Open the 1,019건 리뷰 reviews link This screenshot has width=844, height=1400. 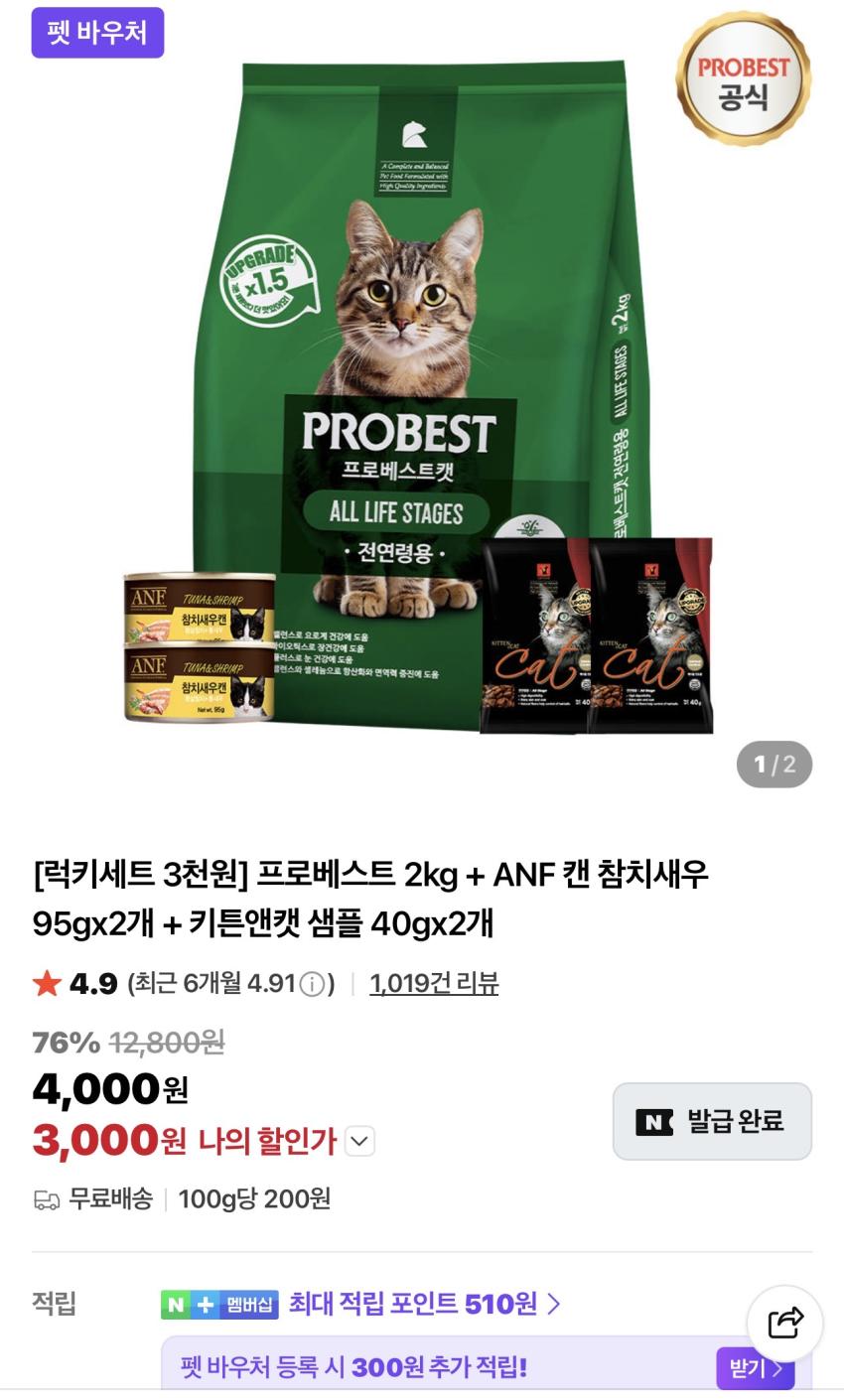coord(434,983)
